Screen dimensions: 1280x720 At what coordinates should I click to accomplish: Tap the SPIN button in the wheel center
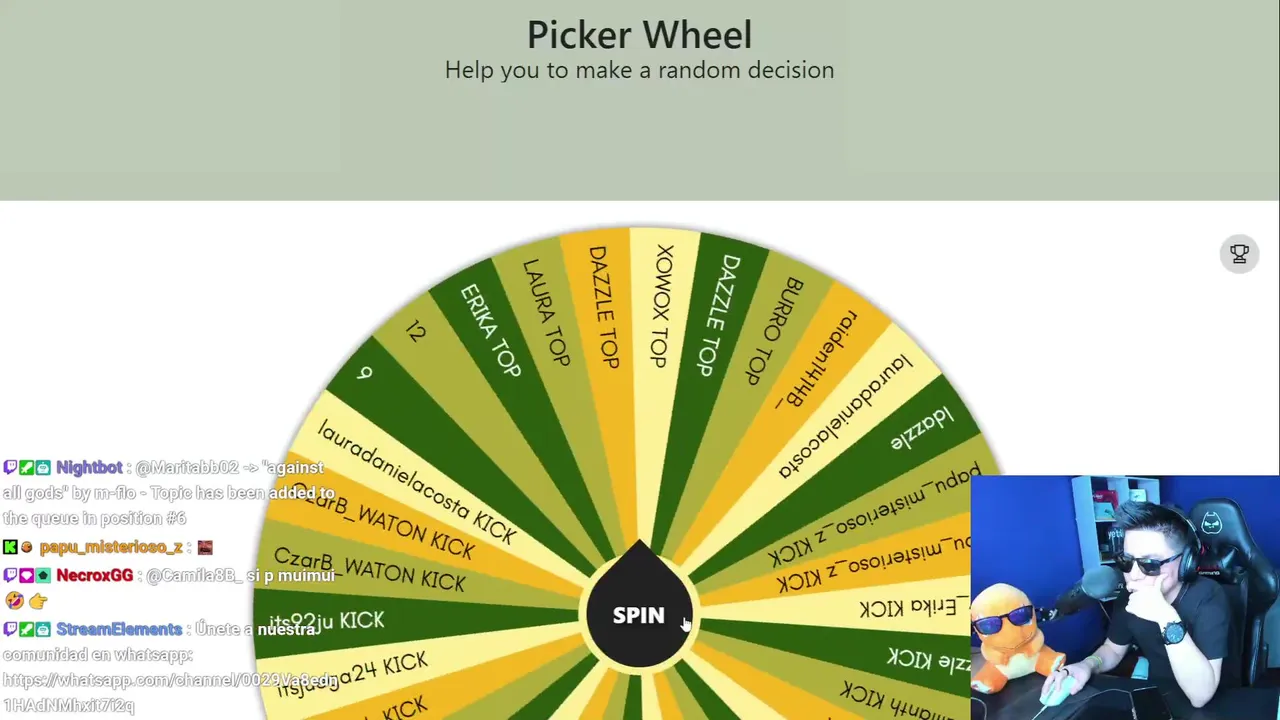638,614
